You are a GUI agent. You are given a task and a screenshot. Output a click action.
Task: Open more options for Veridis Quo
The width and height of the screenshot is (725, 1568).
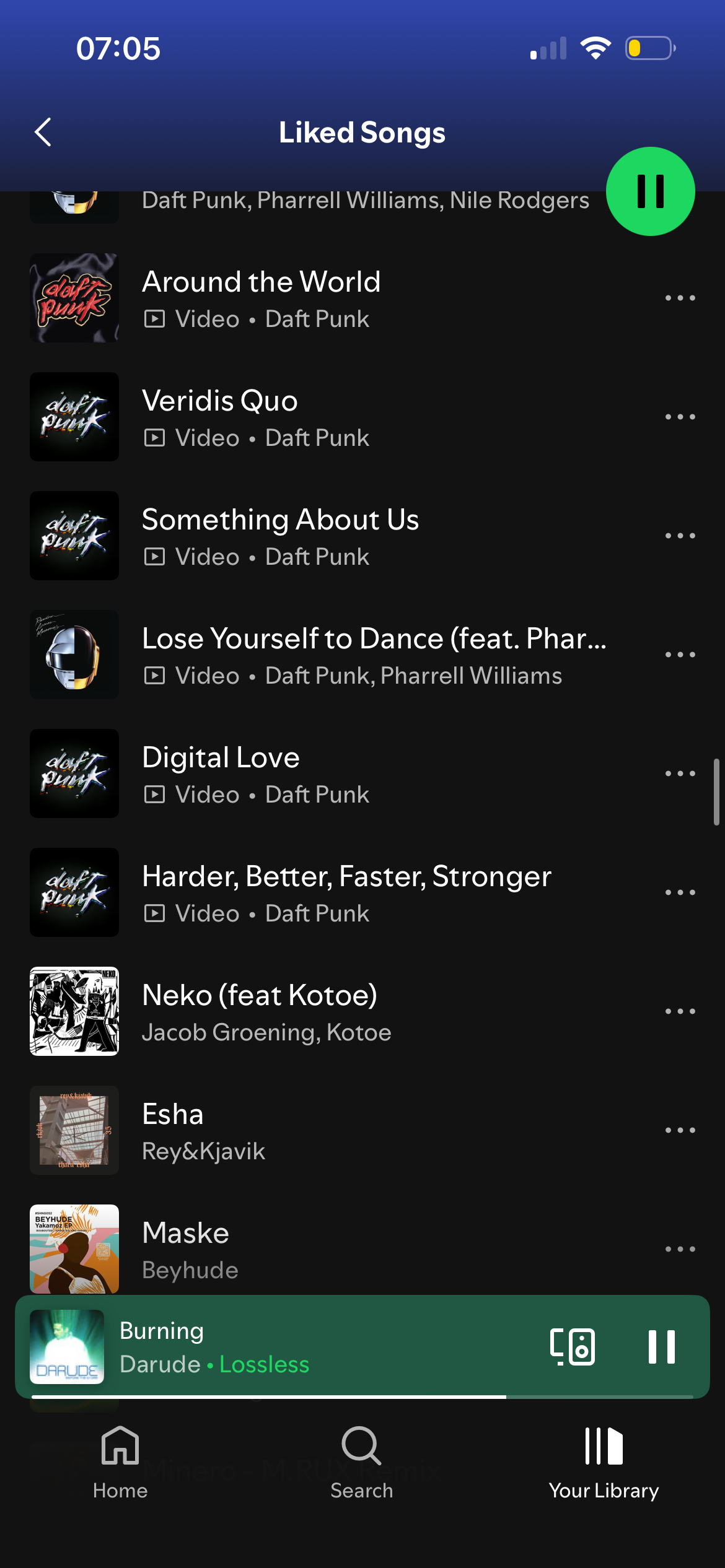[680, 417]
